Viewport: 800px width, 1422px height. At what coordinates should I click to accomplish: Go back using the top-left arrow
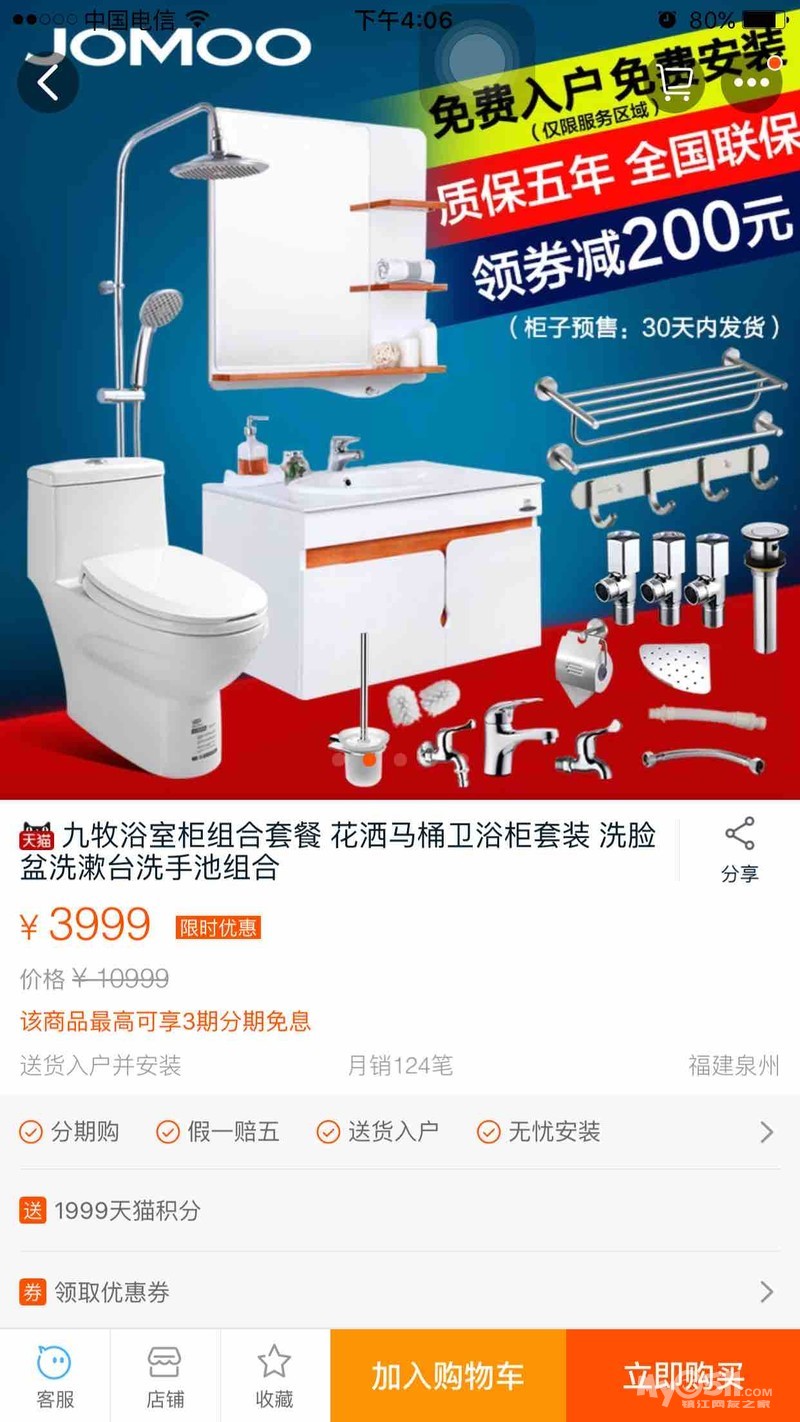47,83
